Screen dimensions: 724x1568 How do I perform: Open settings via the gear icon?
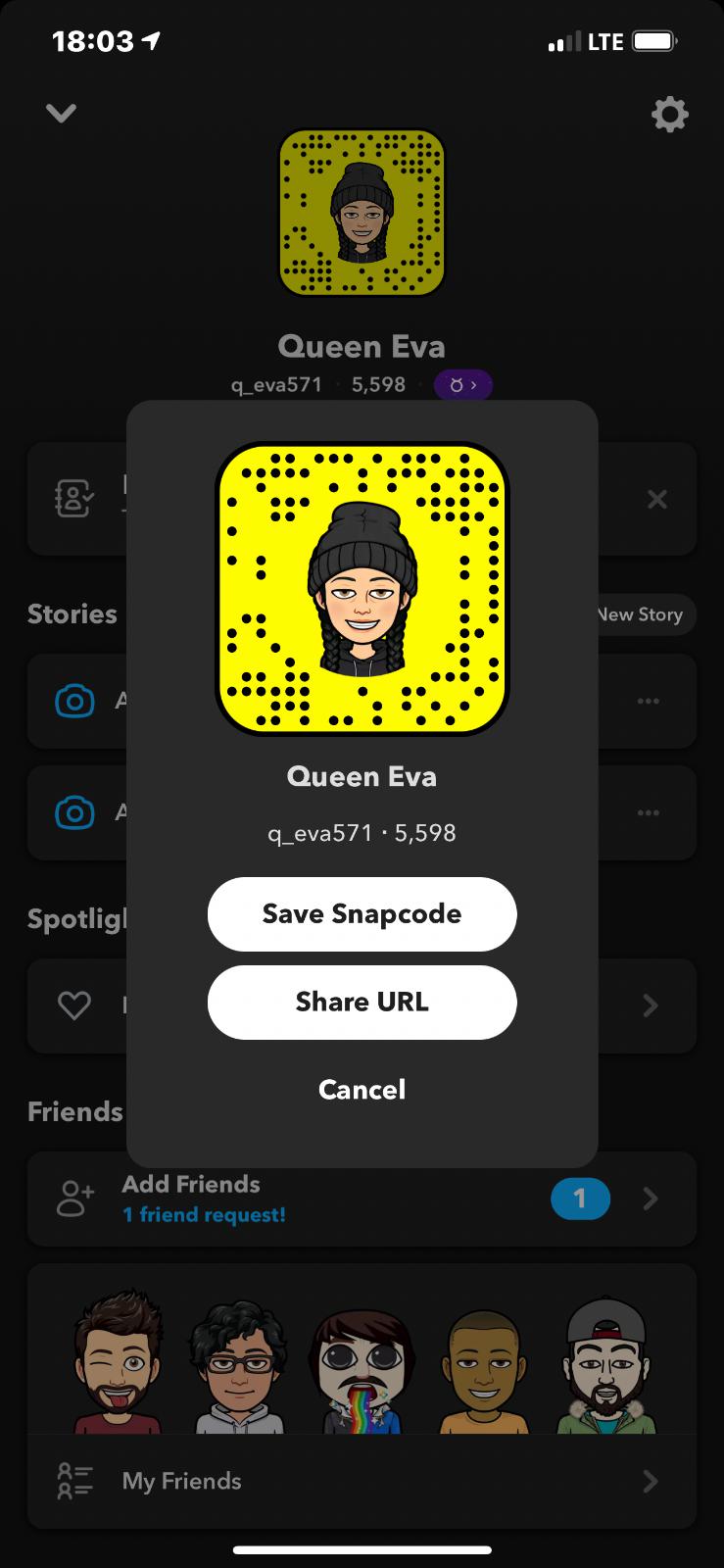click(669, 115)
